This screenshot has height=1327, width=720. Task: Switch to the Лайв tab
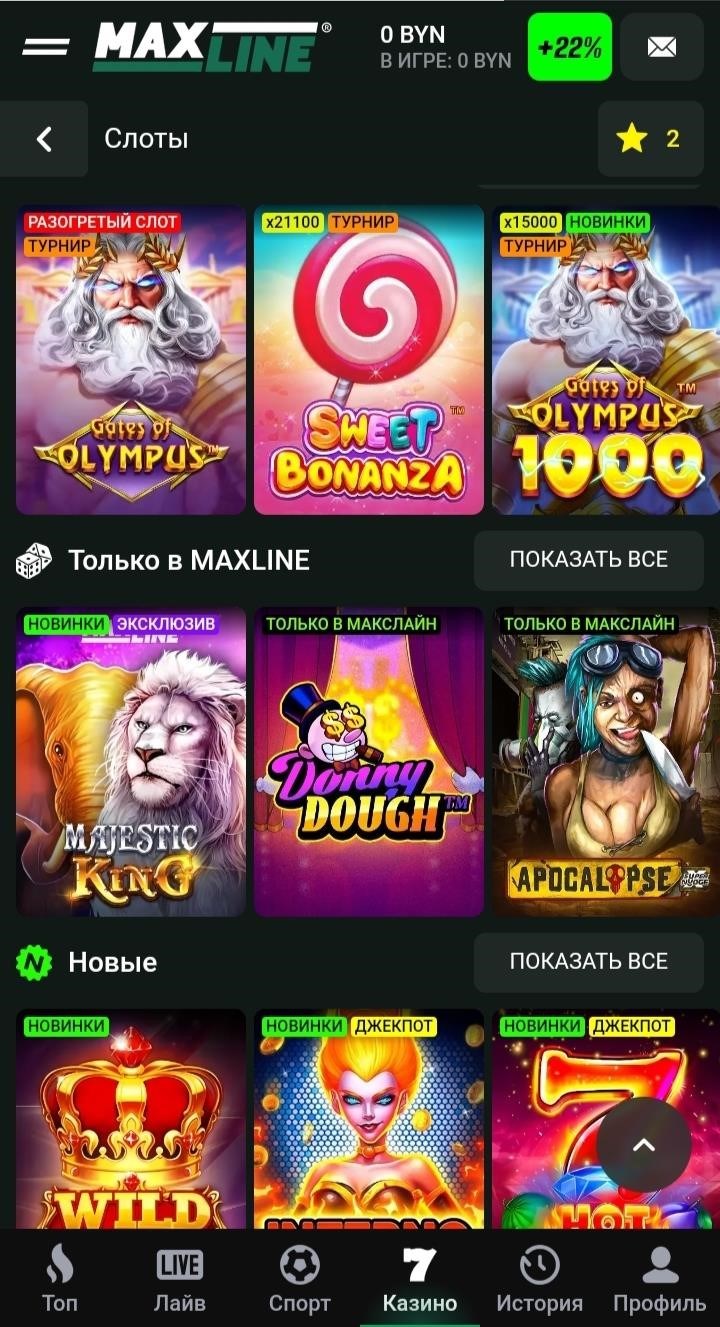(x=180, y=1280)
